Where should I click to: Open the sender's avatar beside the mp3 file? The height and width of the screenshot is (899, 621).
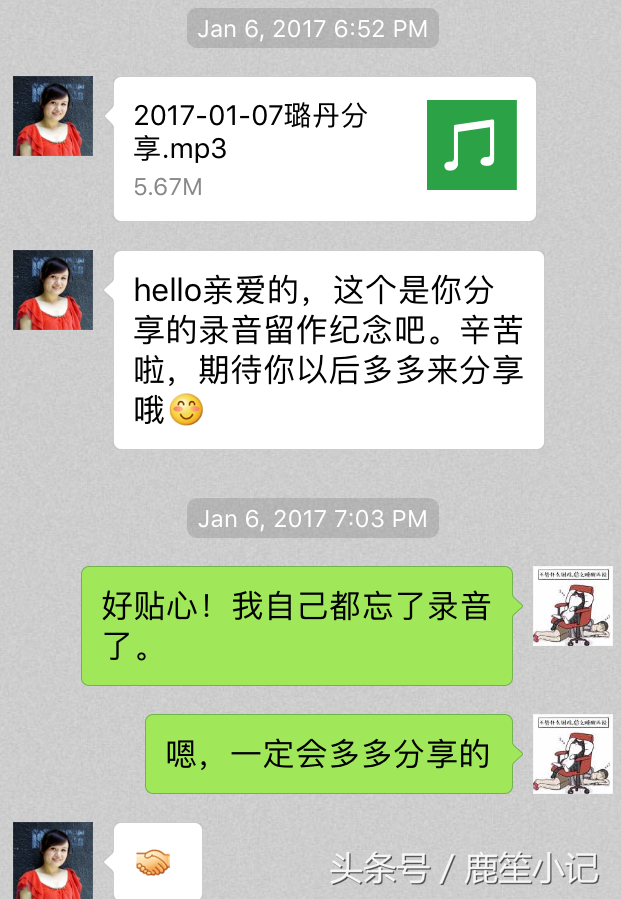53,116
